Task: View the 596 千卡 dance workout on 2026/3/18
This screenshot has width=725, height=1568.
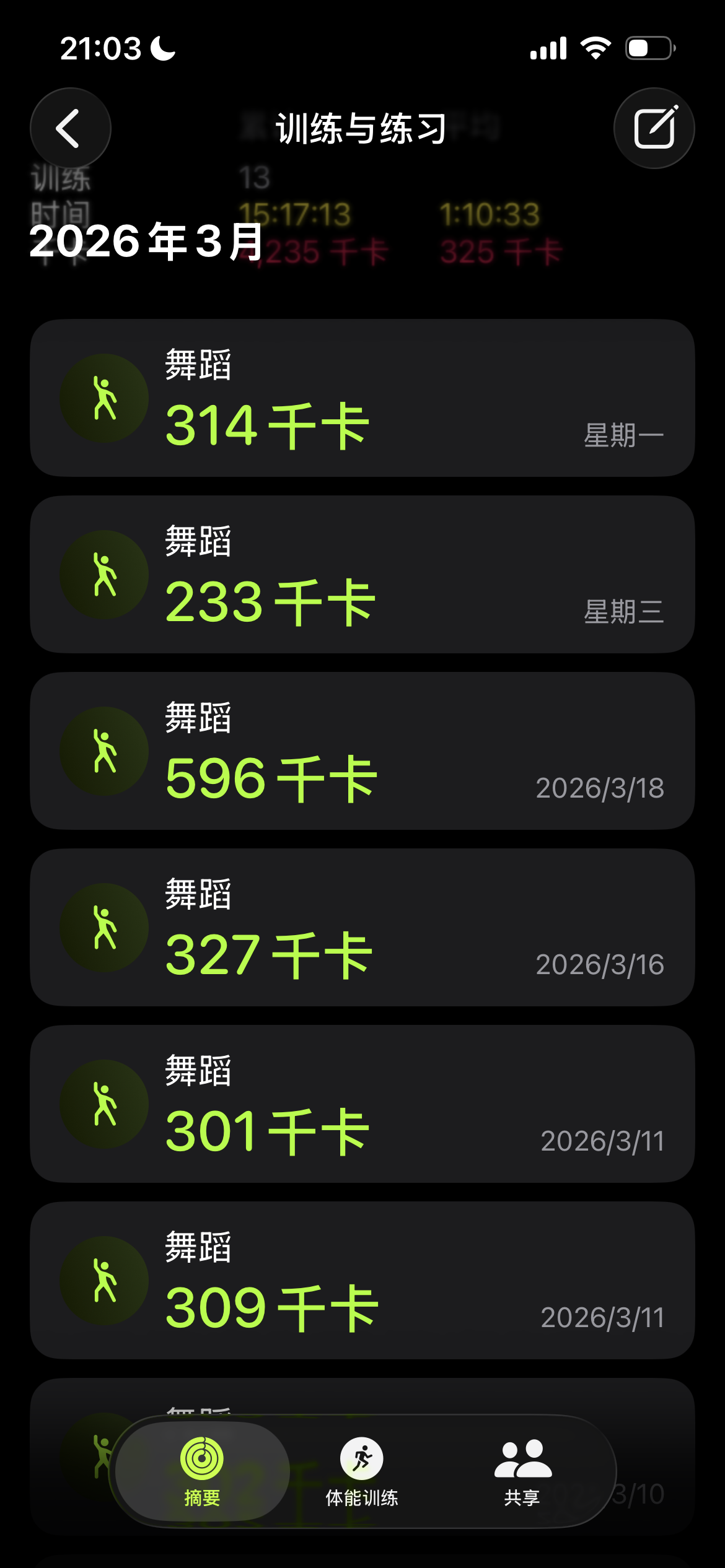Action: pos(362,751)
